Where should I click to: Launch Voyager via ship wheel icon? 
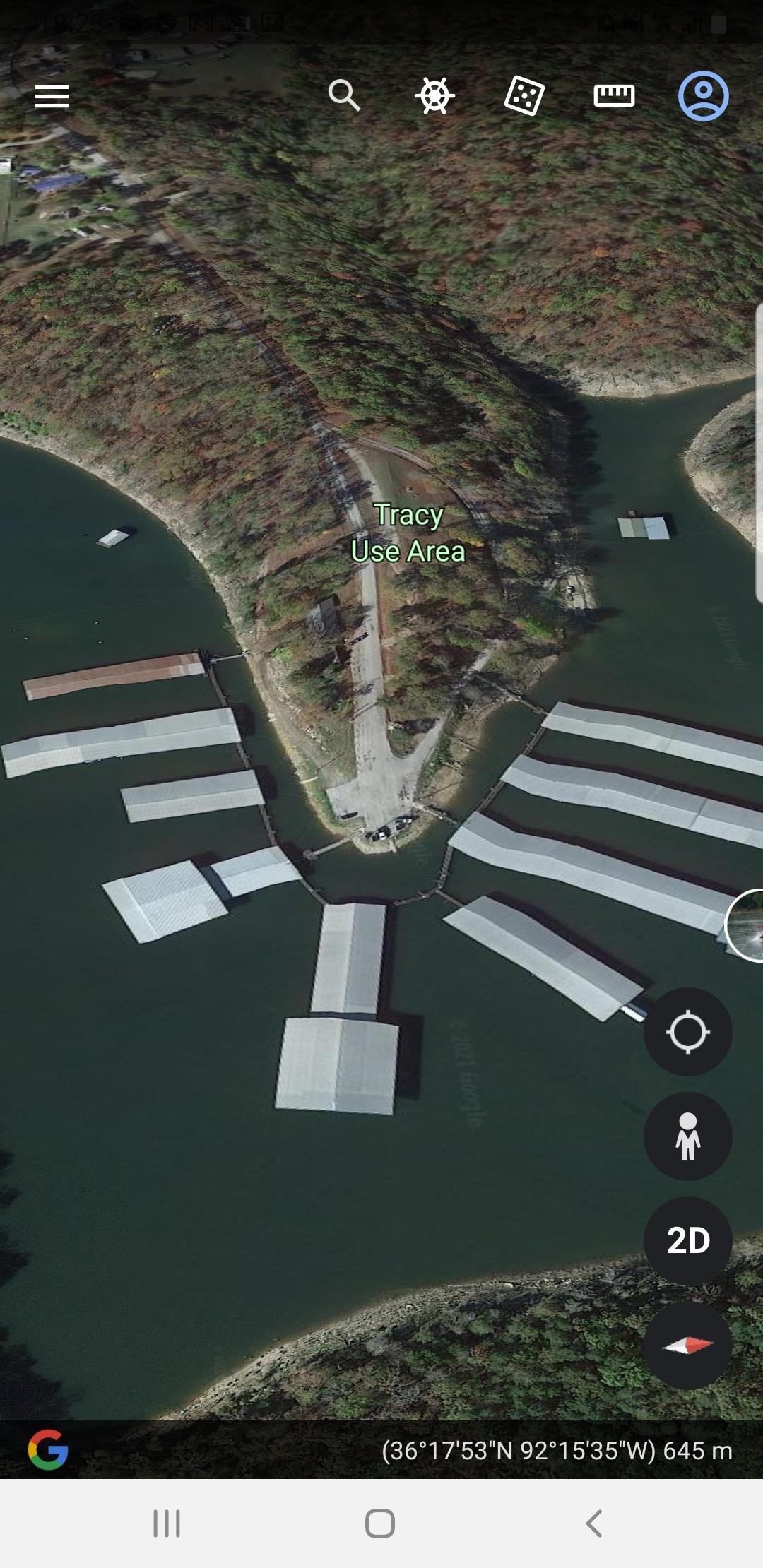point(434,95)
